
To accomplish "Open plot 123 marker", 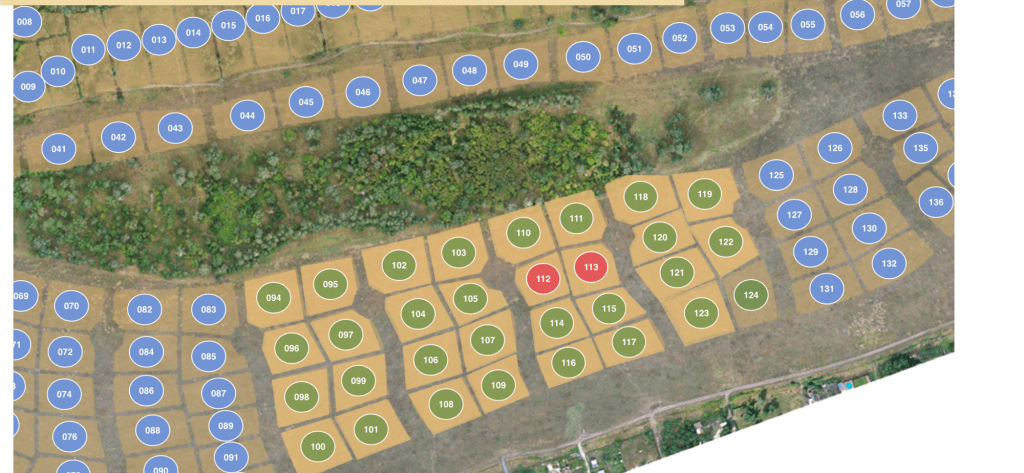I will coord(701,313).
